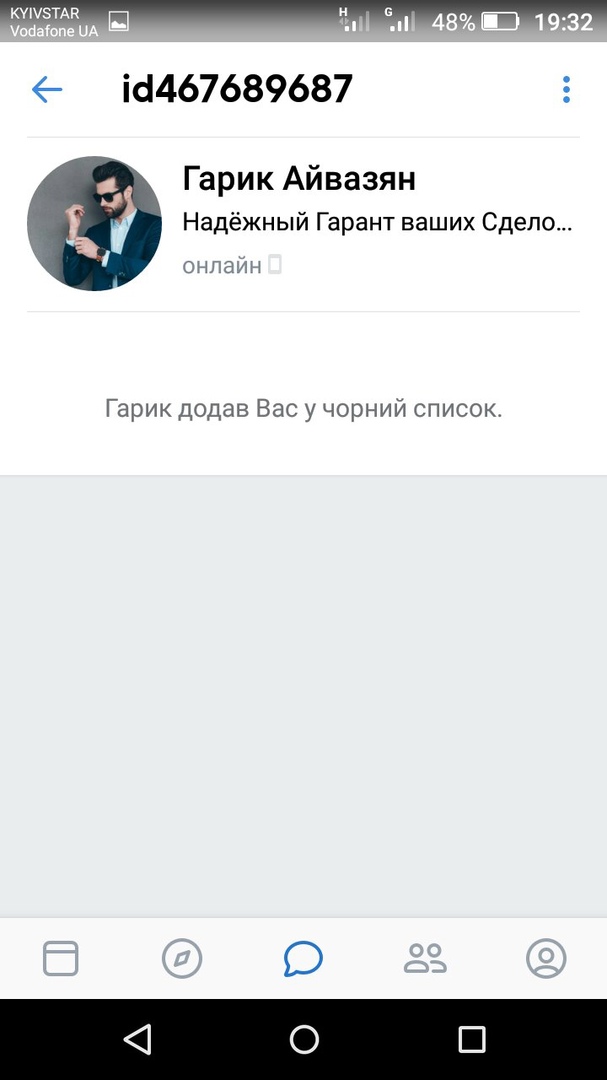Tap the system home button
Image resolution: width=607 pixels, height=1080 pixels.
click(304, 1039)
